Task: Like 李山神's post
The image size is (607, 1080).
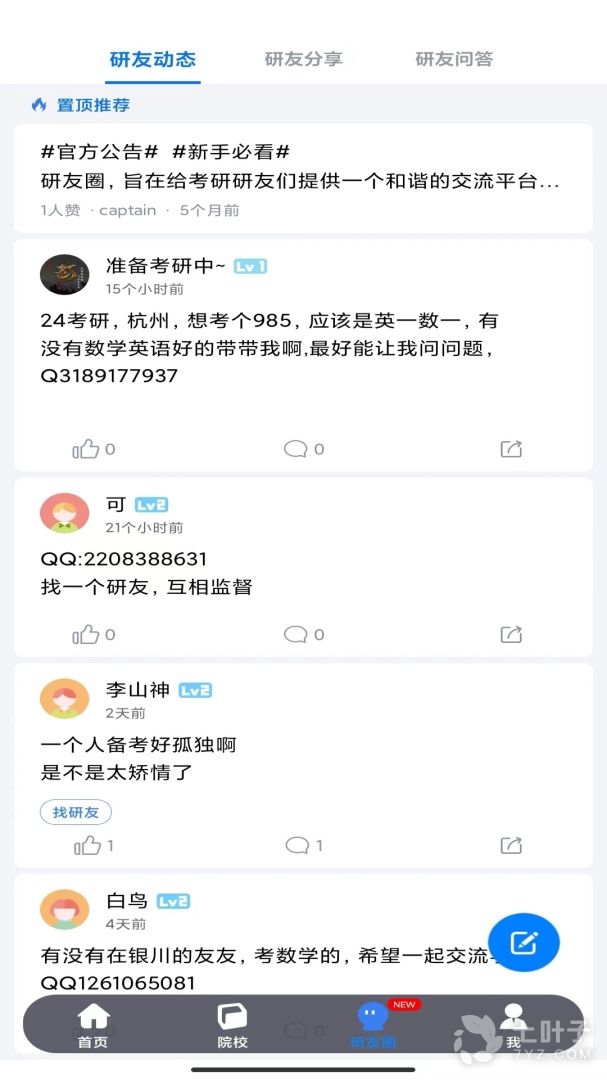Action: click(x=88, y=845)
